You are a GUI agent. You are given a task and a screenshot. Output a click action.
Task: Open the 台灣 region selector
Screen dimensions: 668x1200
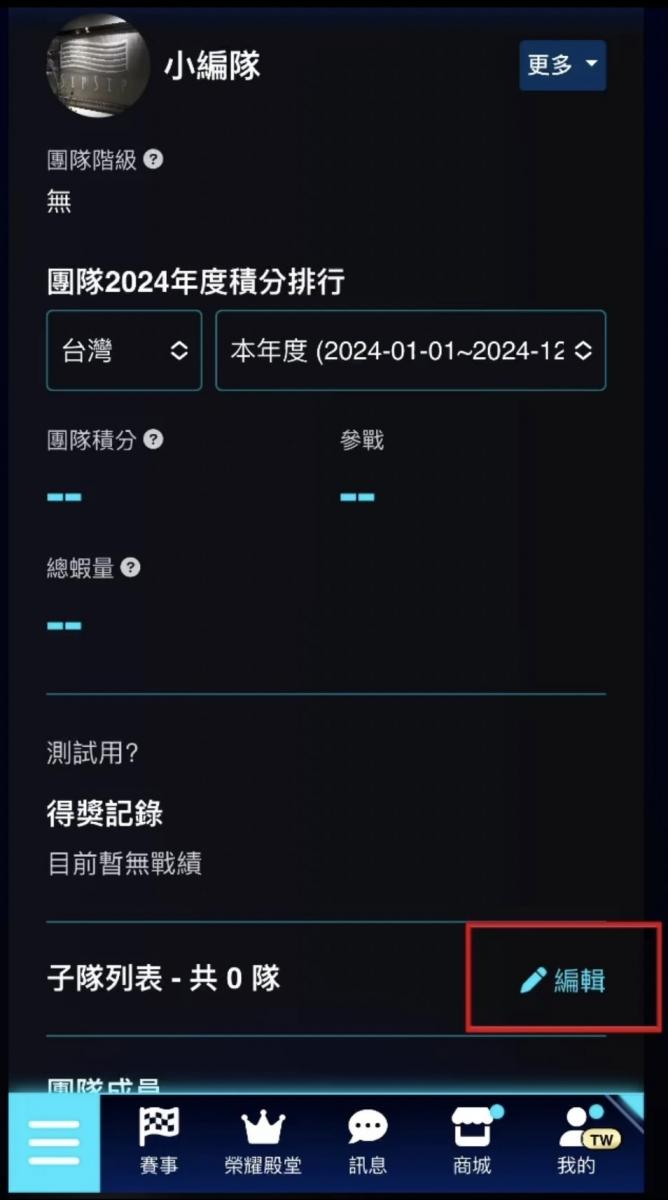tap(124, 351)
